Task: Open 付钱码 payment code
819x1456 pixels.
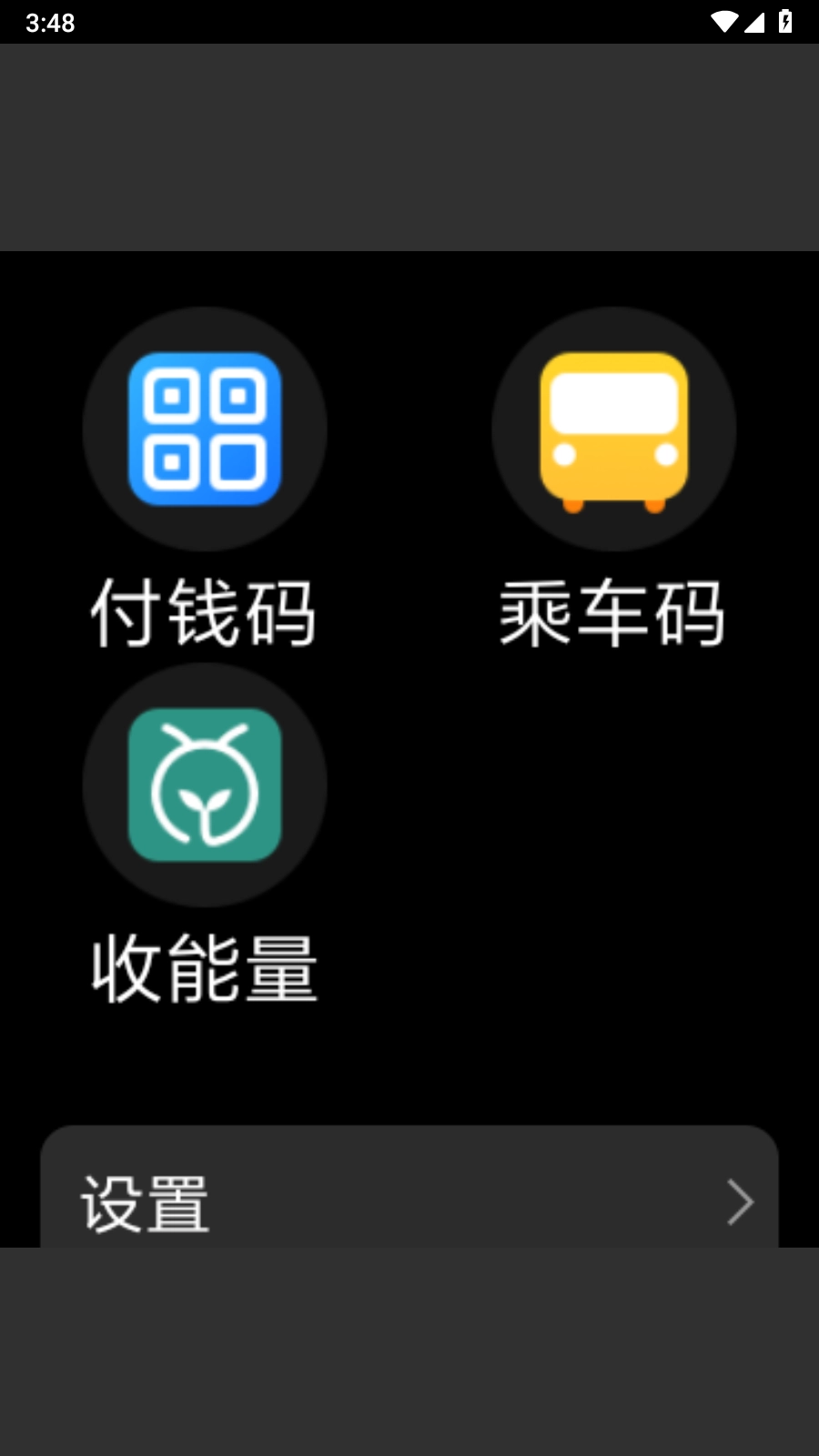Action: [205, 430]
